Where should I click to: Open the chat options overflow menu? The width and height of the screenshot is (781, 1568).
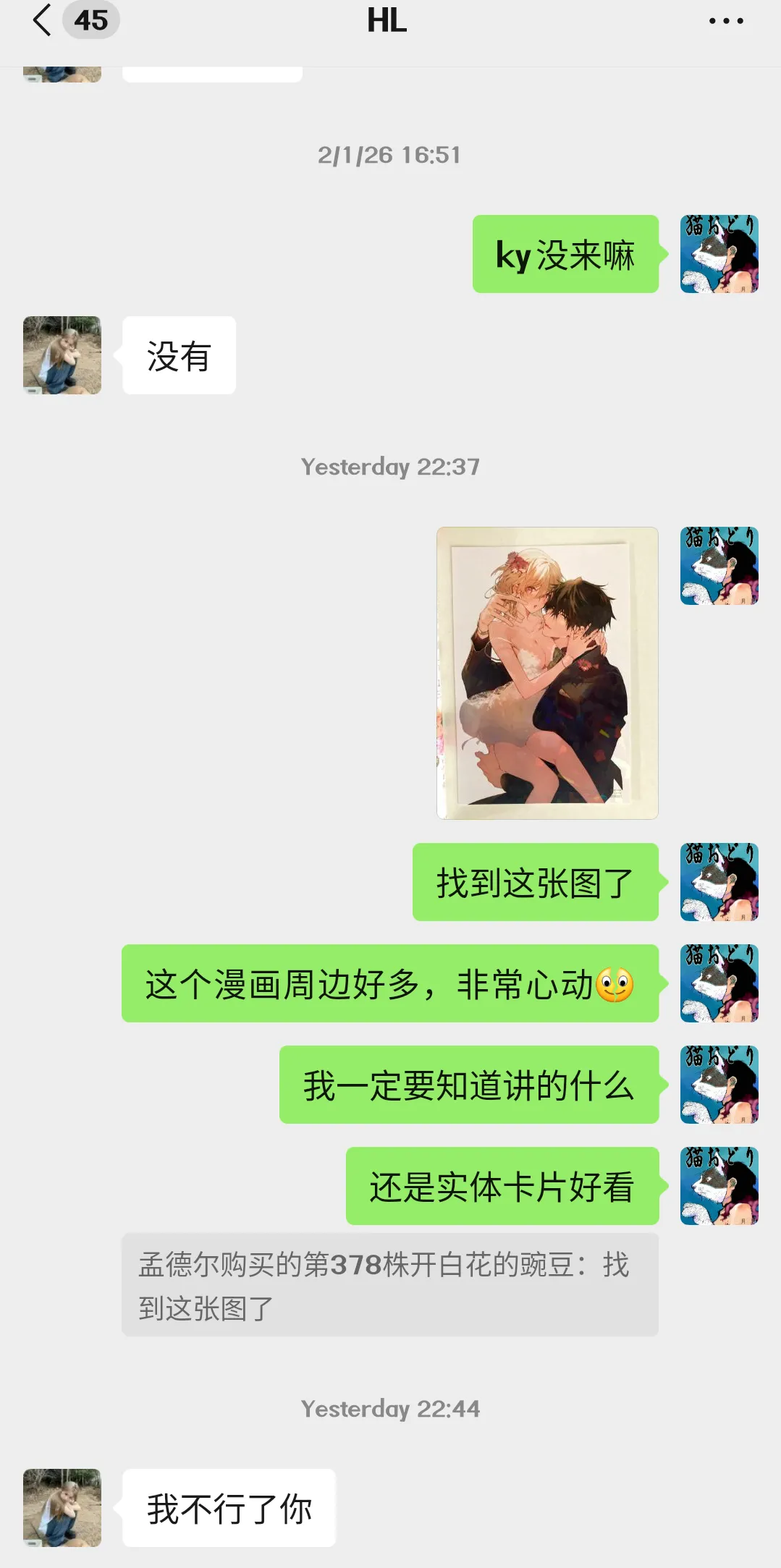point(726,21)
